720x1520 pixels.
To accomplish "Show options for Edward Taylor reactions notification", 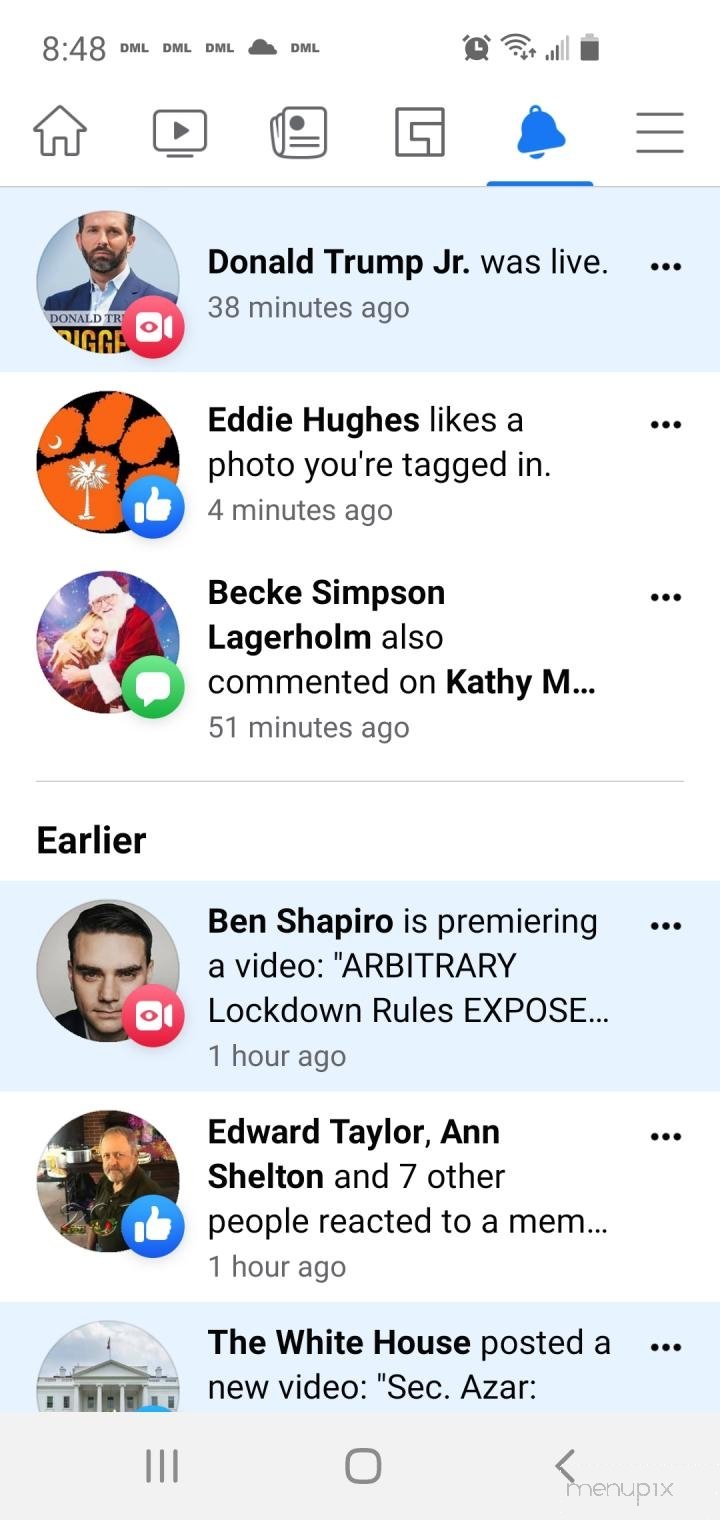I will pyautogui.click(x=666, y=1136).
